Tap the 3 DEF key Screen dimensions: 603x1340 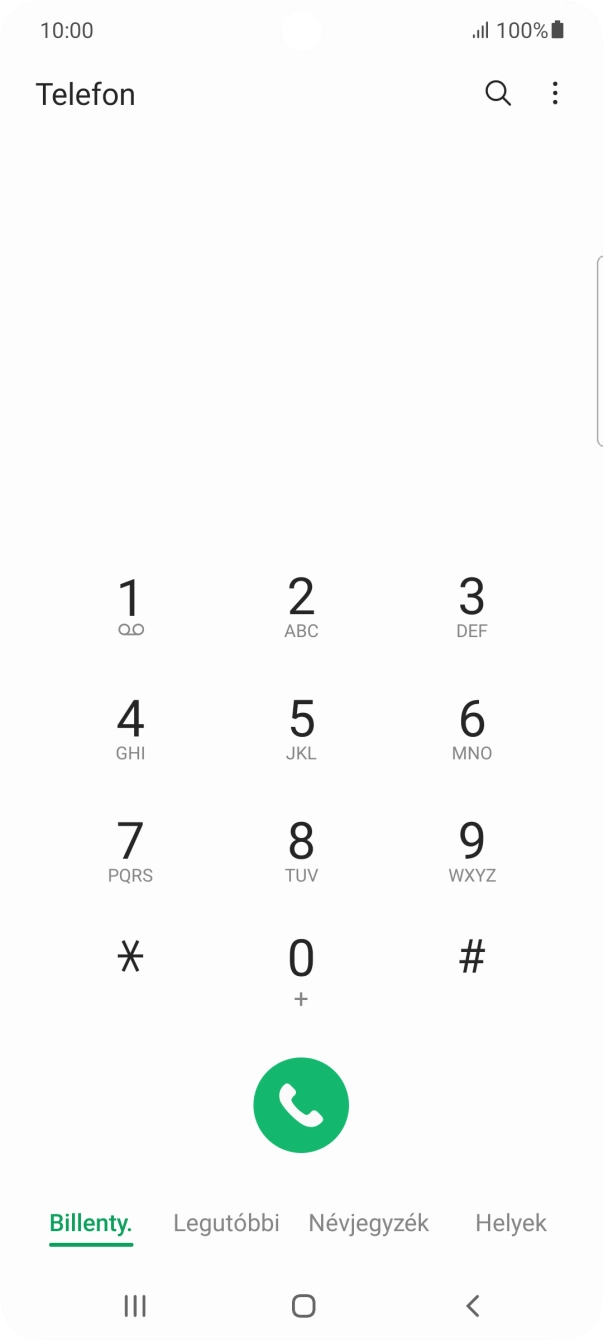pyautogui.click(x=472, y=606)
